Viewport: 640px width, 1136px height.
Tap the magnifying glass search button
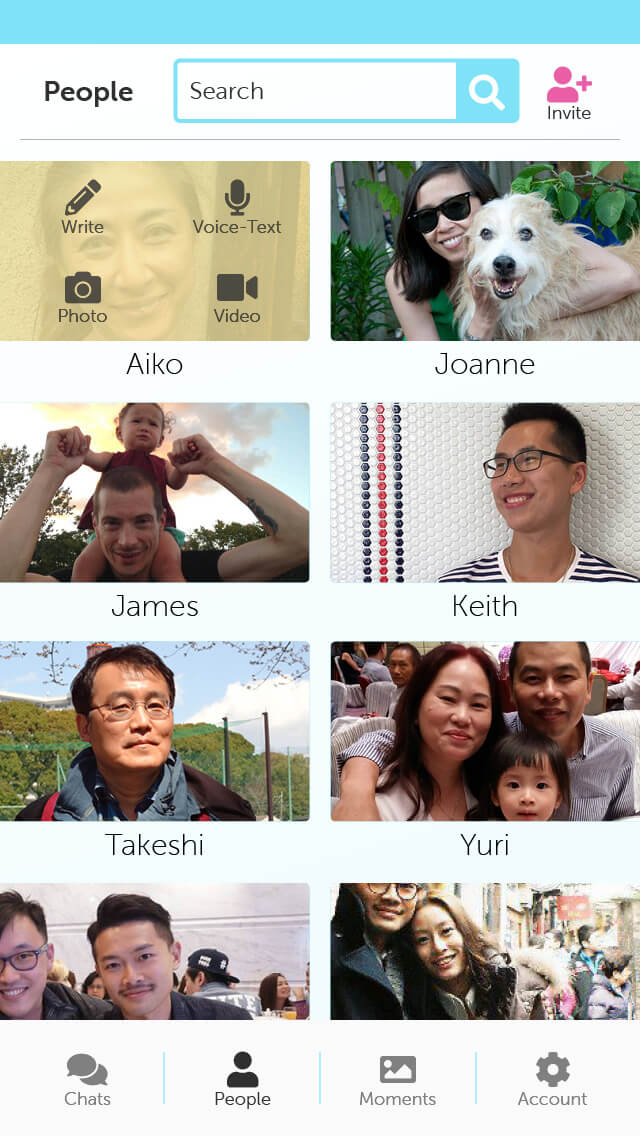pos(487,91)
